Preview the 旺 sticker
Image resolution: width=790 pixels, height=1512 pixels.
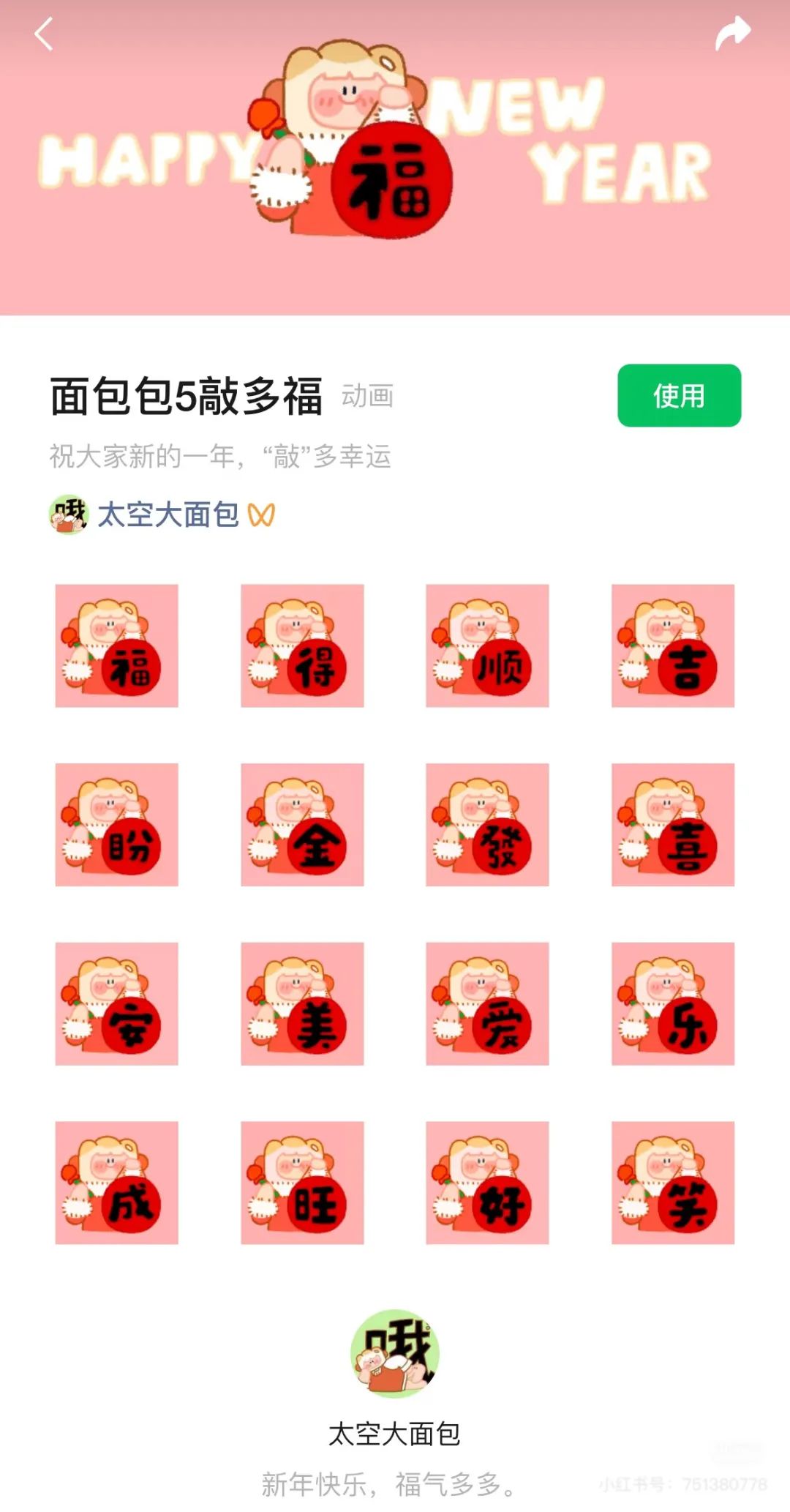click(x=302, y=1183)
